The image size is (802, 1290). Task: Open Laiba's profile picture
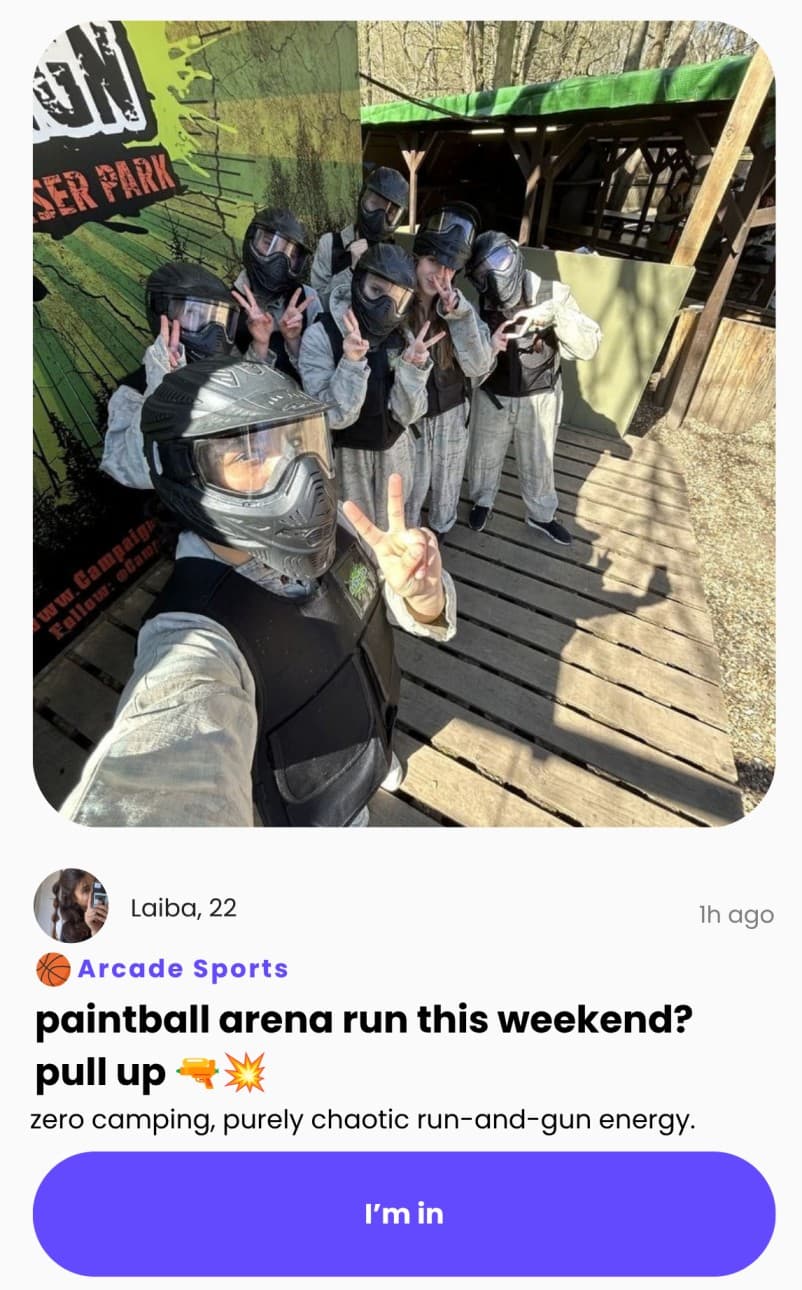[x=70, y=905]
